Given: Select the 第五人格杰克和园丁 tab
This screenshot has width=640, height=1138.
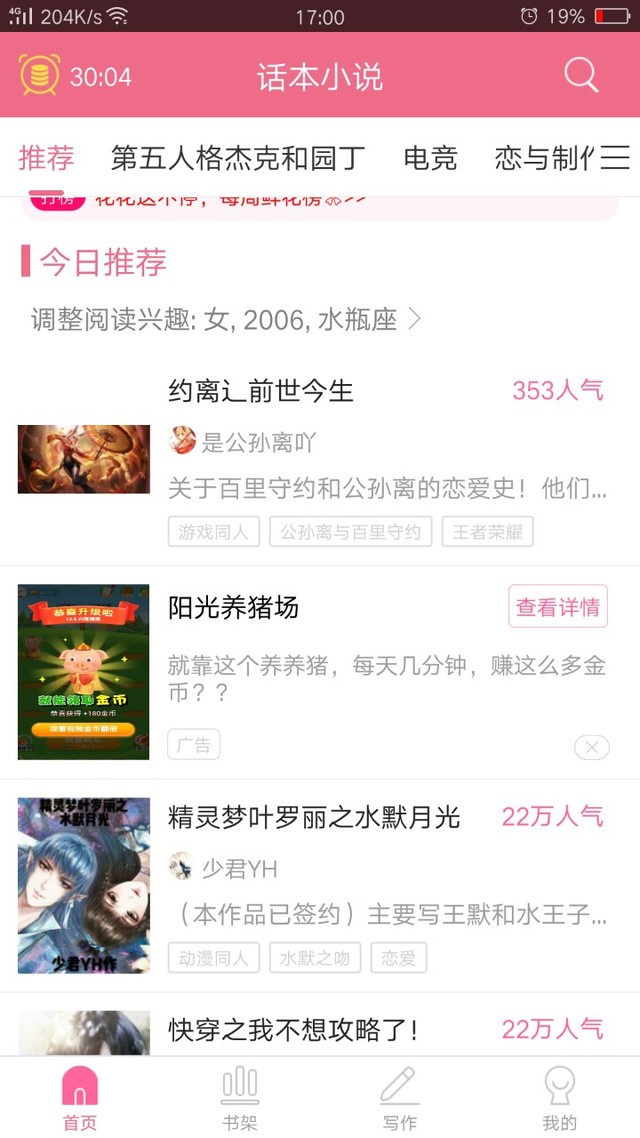Looking at the screenshot, I should 238,158.
